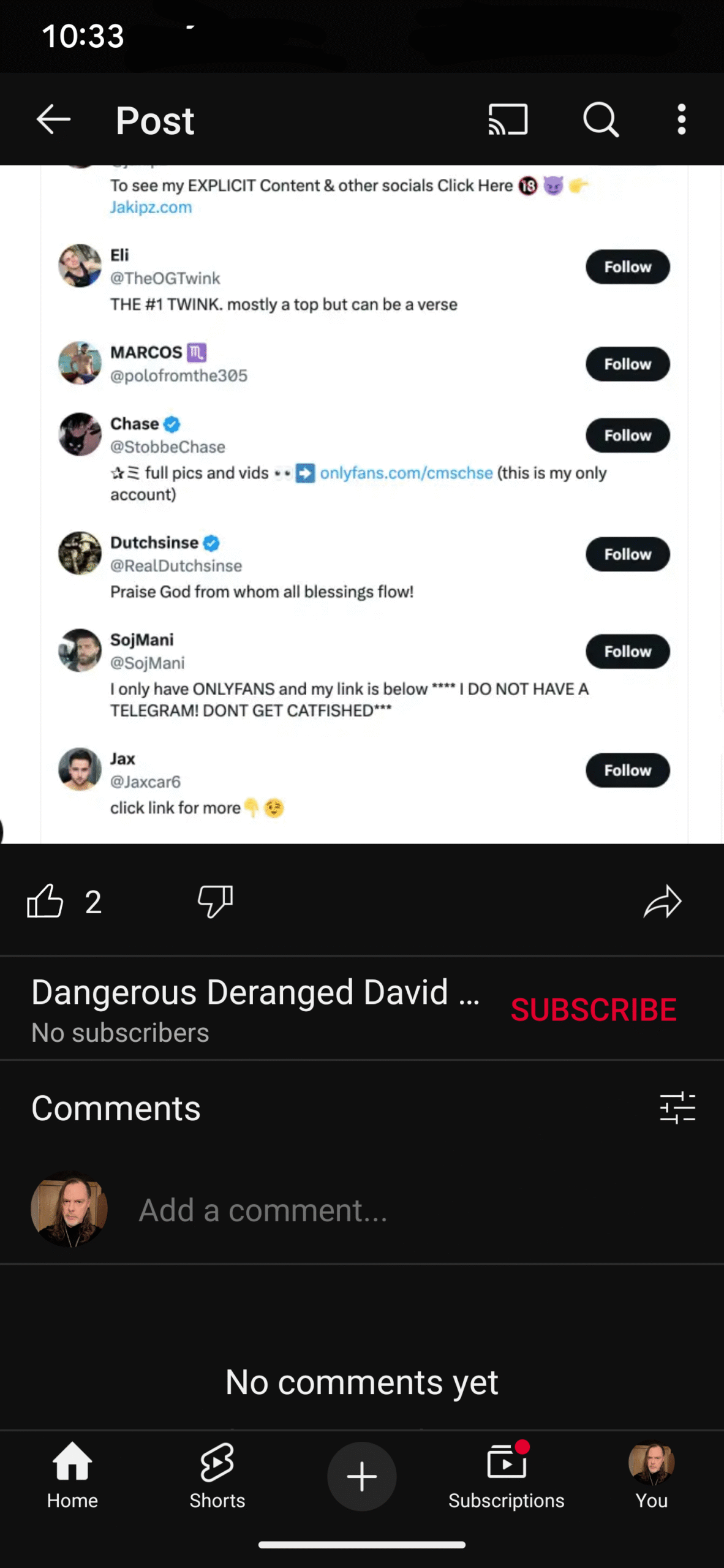The height and width of the screenshot is (1568, 724).
Task: Go back using the arrow icon
Action: 53,119
